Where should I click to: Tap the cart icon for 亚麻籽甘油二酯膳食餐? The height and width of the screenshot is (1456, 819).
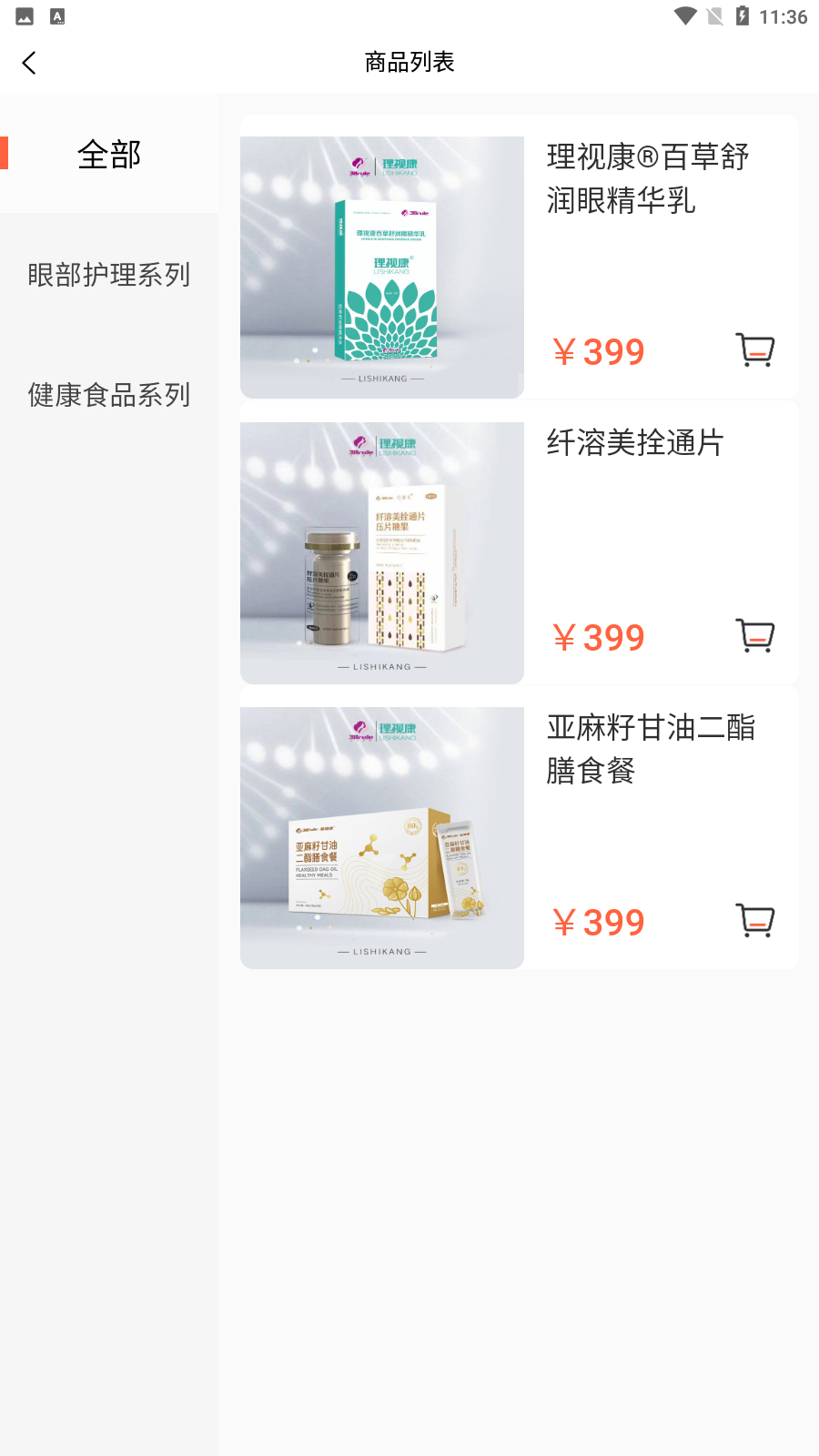pyautogui.click(x=755, y=920)
